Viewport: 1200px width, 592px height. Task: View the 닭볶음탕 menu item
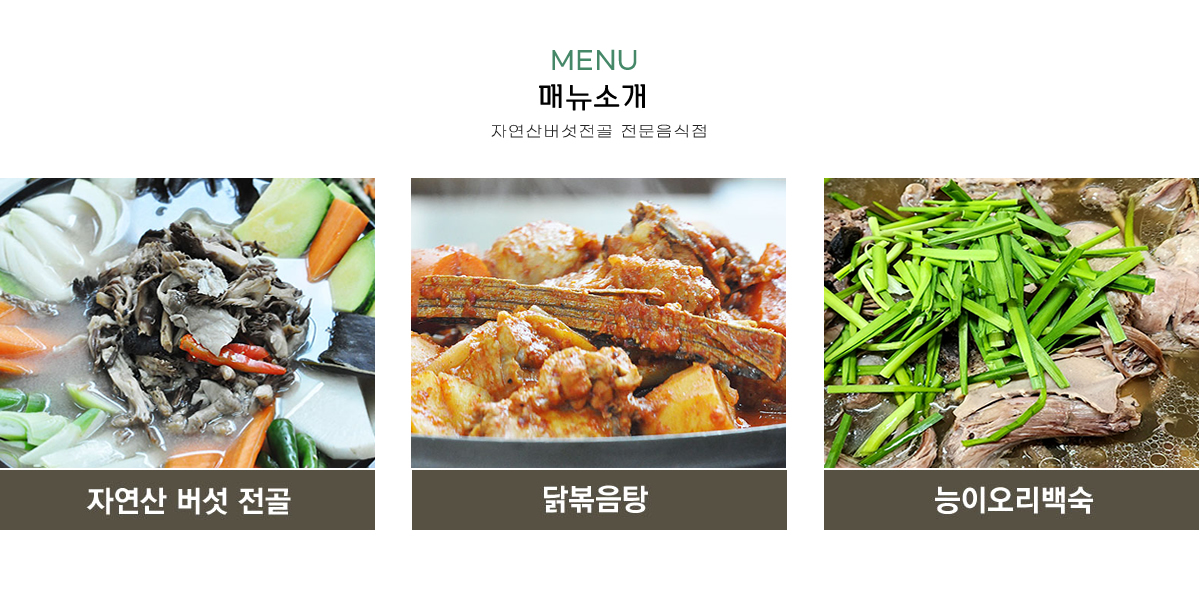click(598, 352)
